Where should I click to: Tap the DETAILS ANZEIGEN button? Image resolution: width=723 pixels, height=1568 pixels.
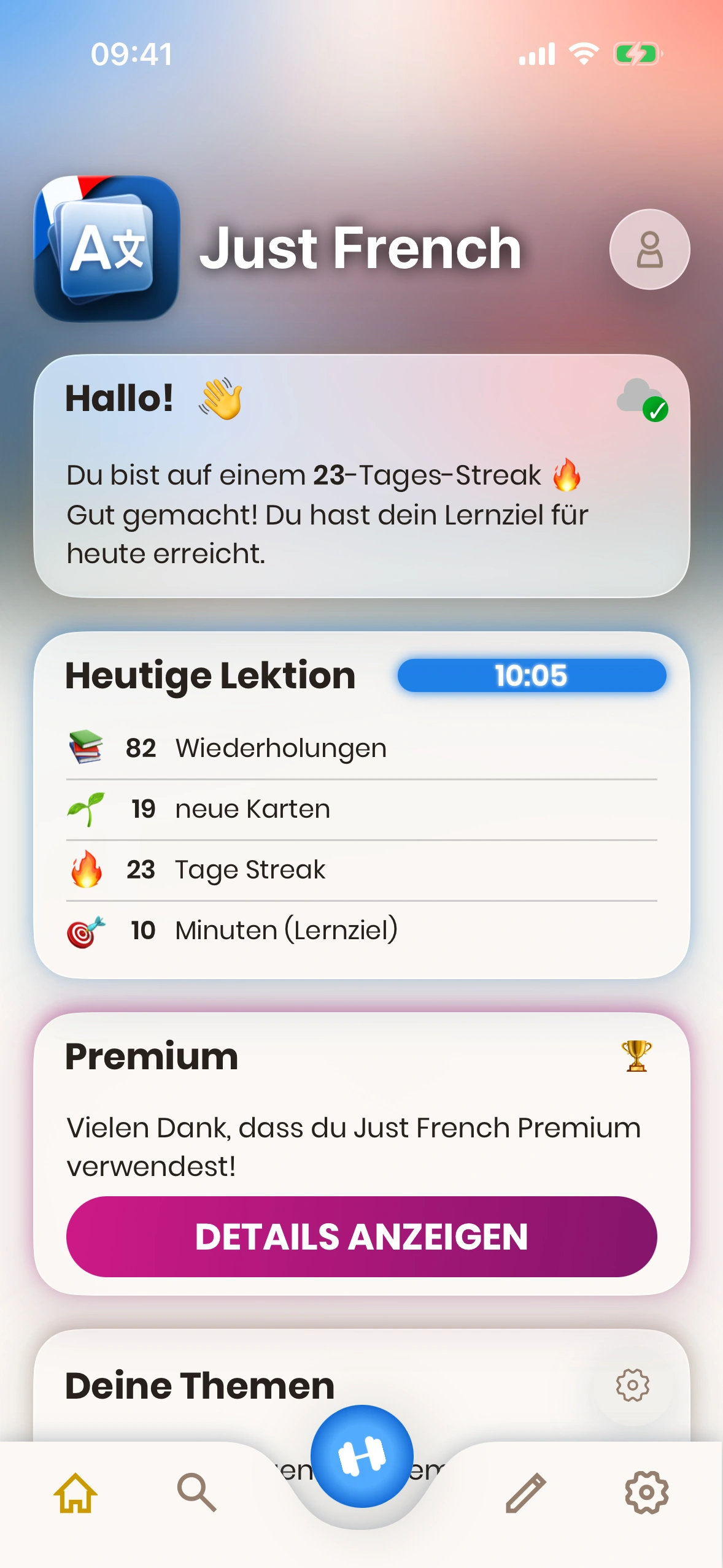[x=361, y=1236]
